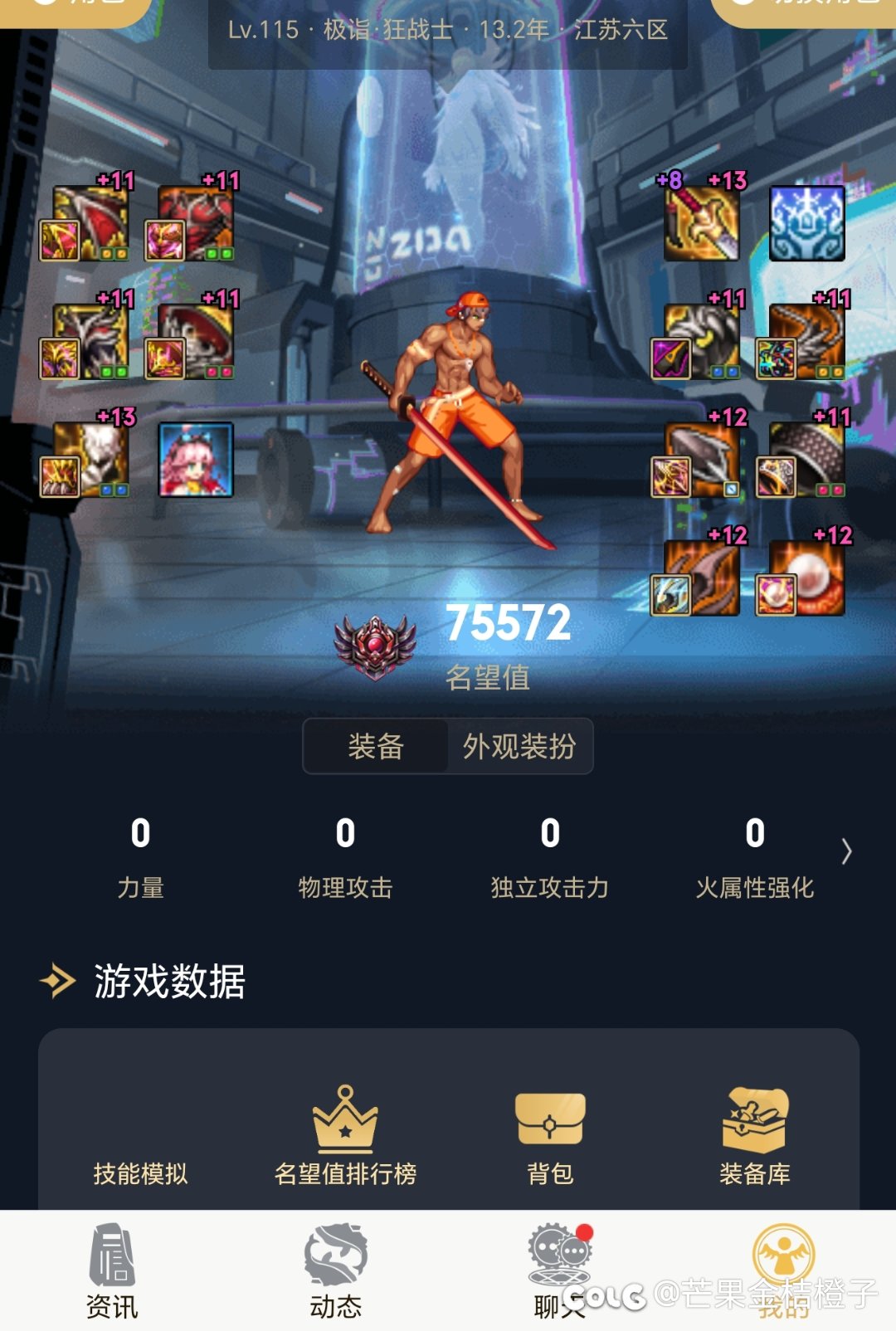The width and height of the screenshot is (896, 1331).
Task: View the pink-haired pet slot
Action: [x=196, y=459]
